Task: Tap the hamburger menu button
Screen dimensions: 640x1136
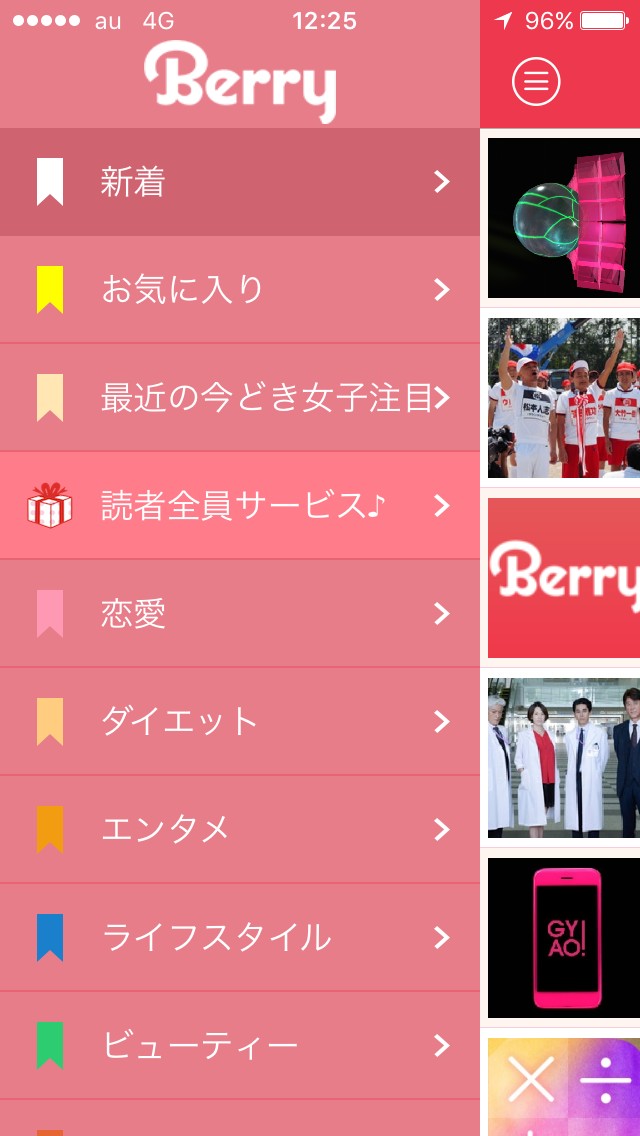Action: pos(536,82)
